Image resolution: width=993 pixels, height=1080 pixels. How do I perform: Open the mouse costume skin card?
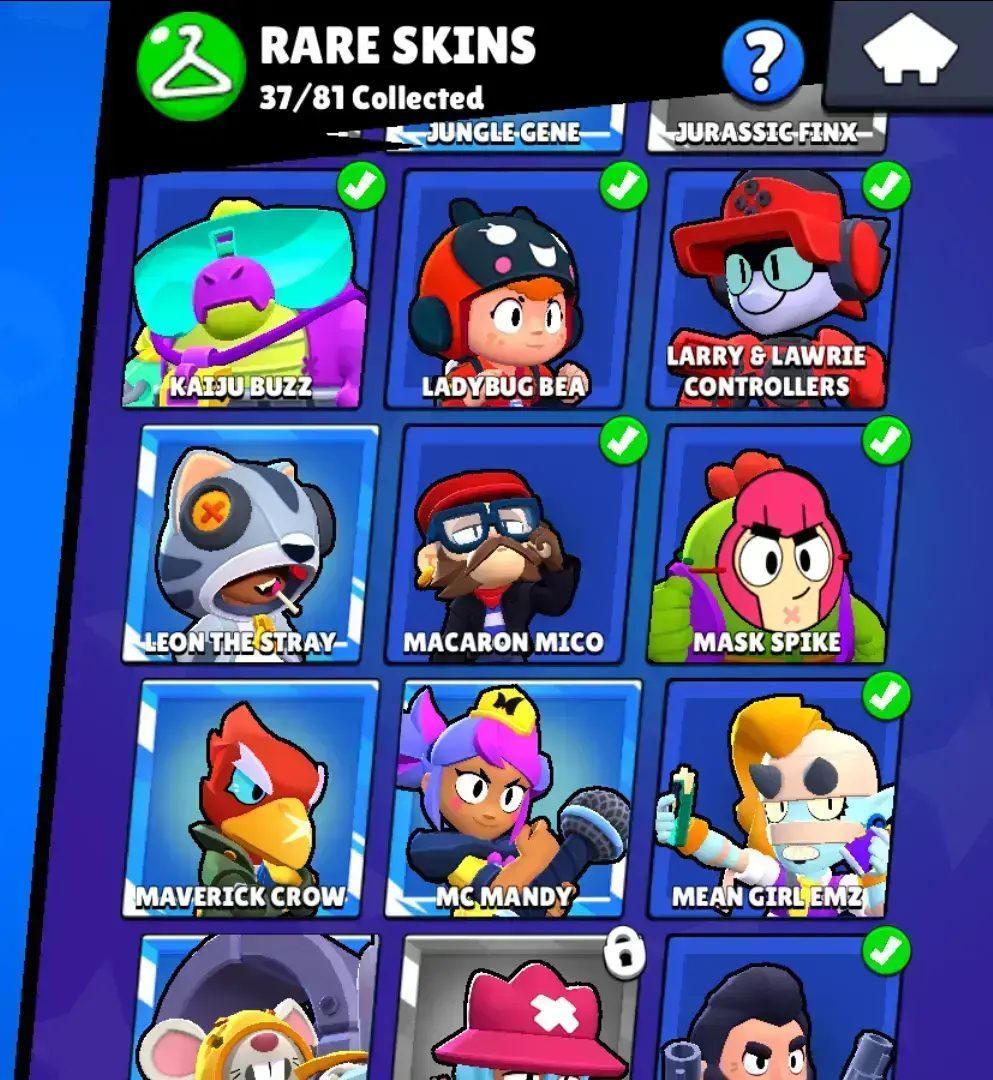click(250, 1010)
